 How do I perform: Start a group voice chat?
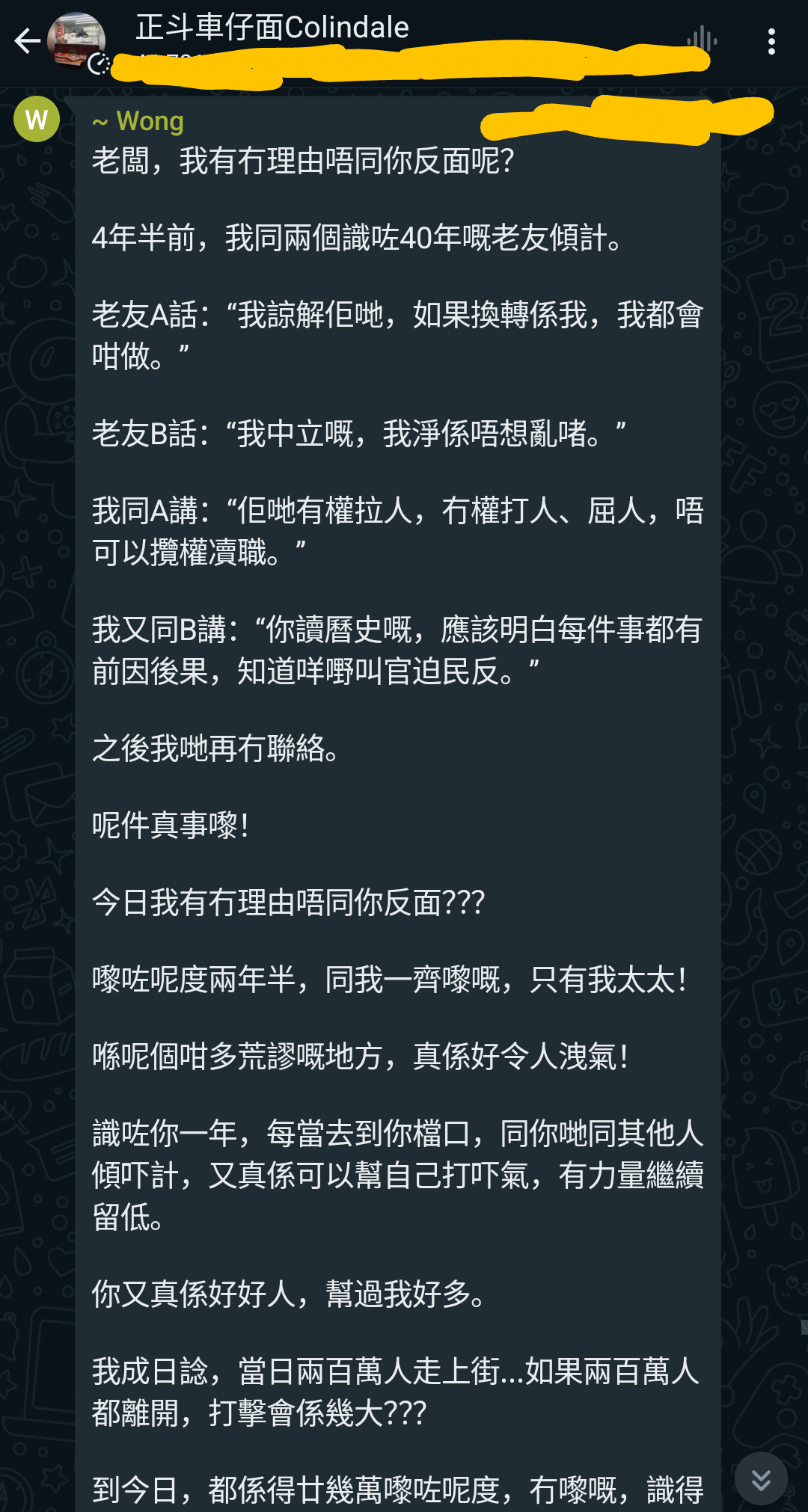tap(702, 40)
